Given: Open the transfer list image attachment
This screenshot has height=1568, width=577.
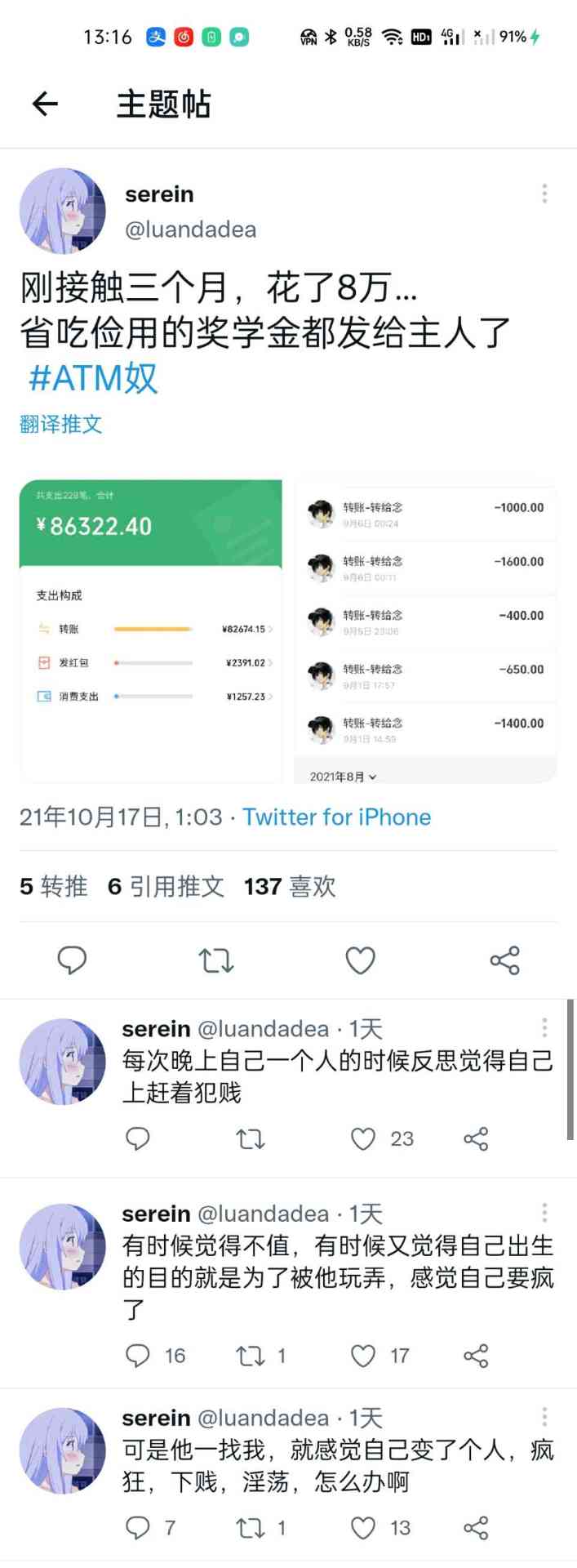Looking at the screenshot, I should point(425,630).
